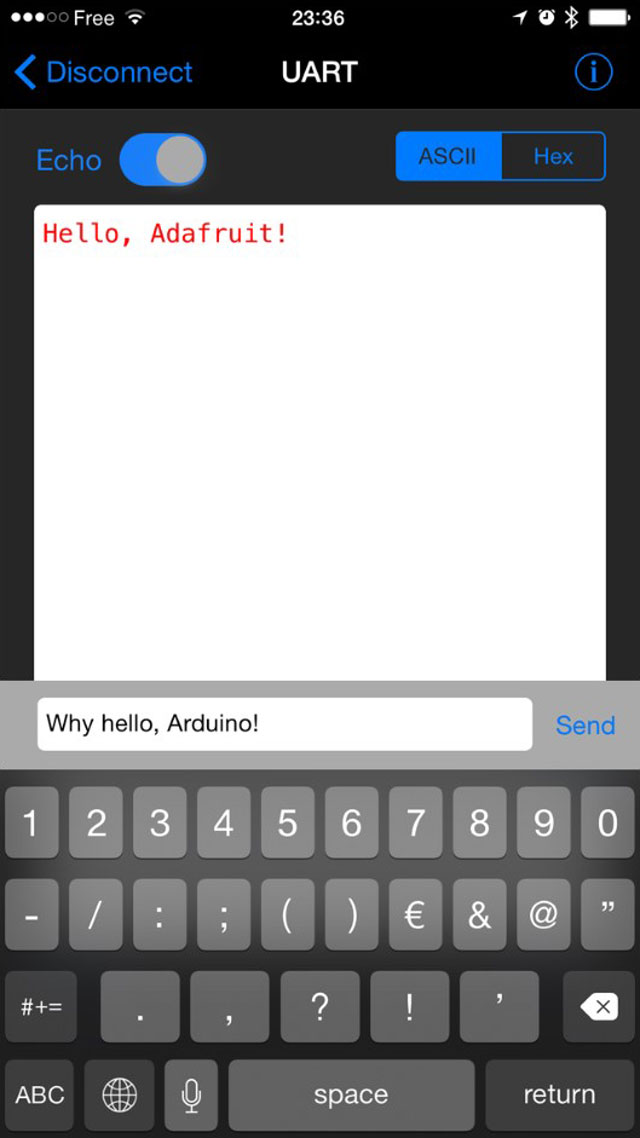The height and width of the screenshot is (1138, 640).
Task: Tap the return key
Action: coord(559,1094)
